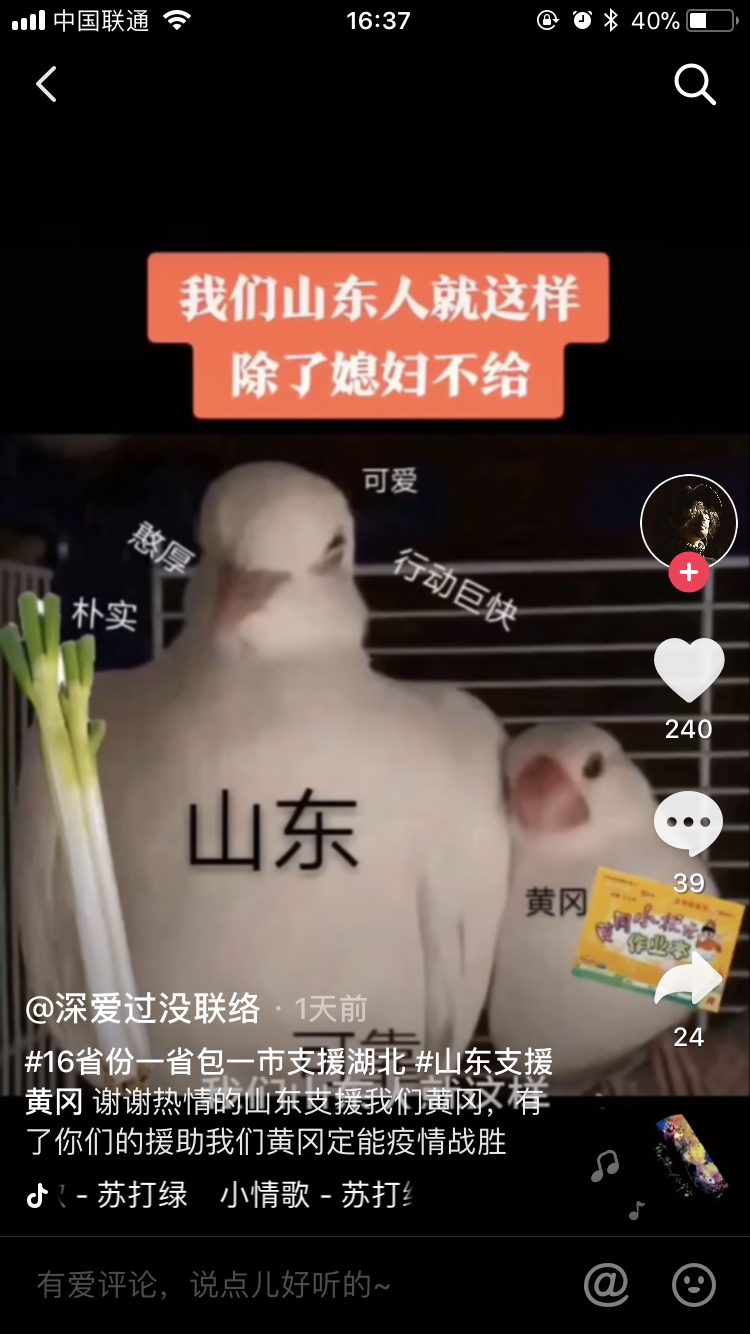
Task: Open the spinning music disc
Action: tap(688, 1155)
